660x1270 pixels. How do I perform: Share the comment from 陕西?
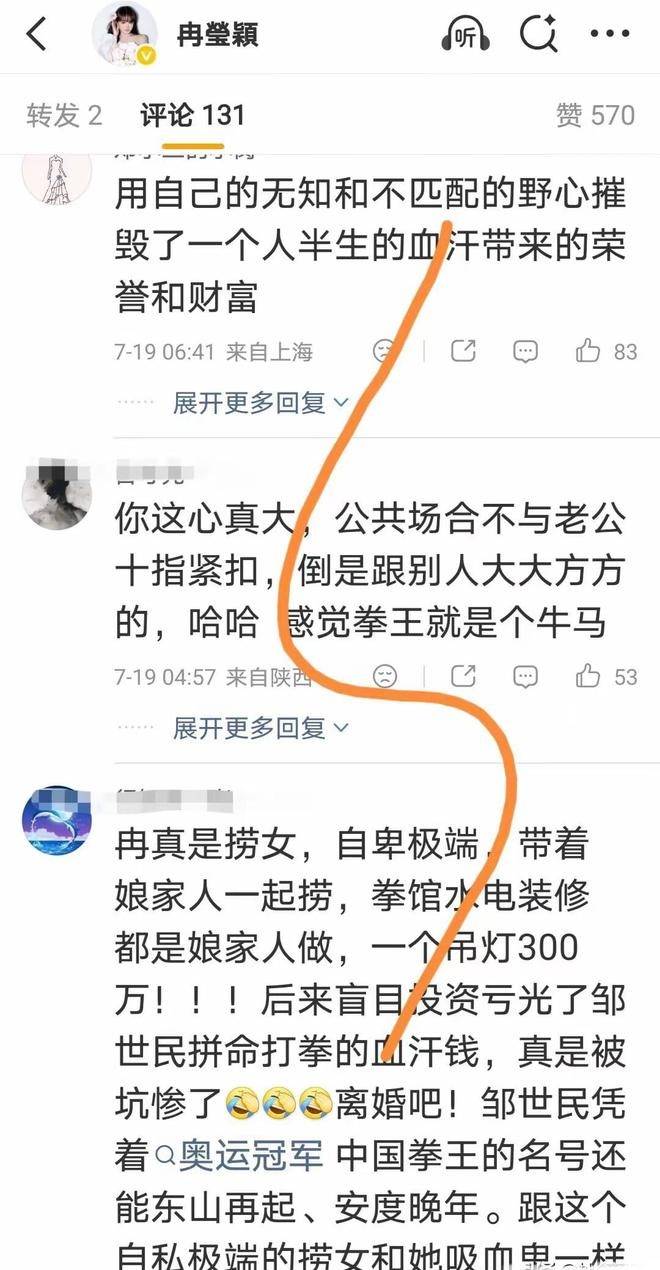(463, 676)
